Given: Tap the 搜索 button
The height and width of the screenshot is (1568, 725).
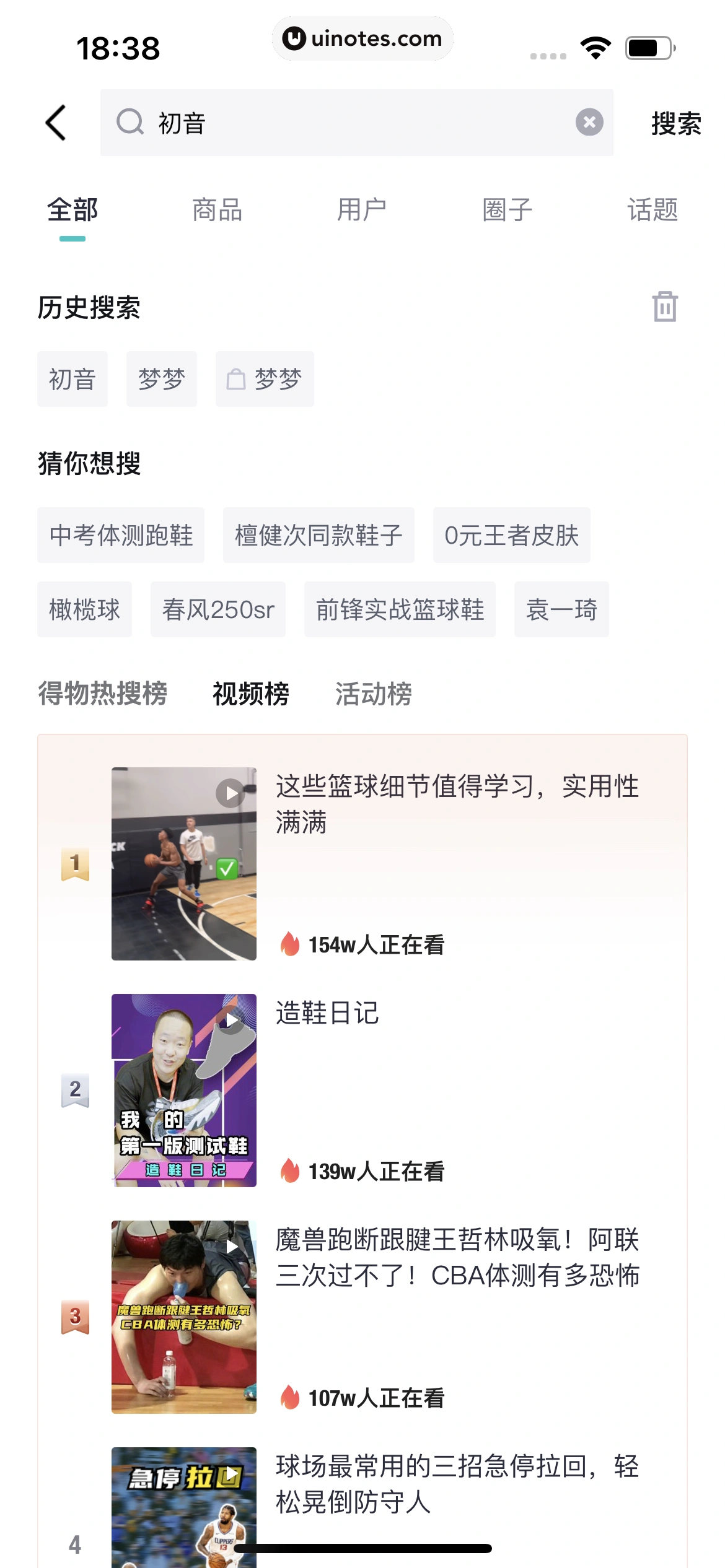Looking at the screenshot, I should (675, 123).
